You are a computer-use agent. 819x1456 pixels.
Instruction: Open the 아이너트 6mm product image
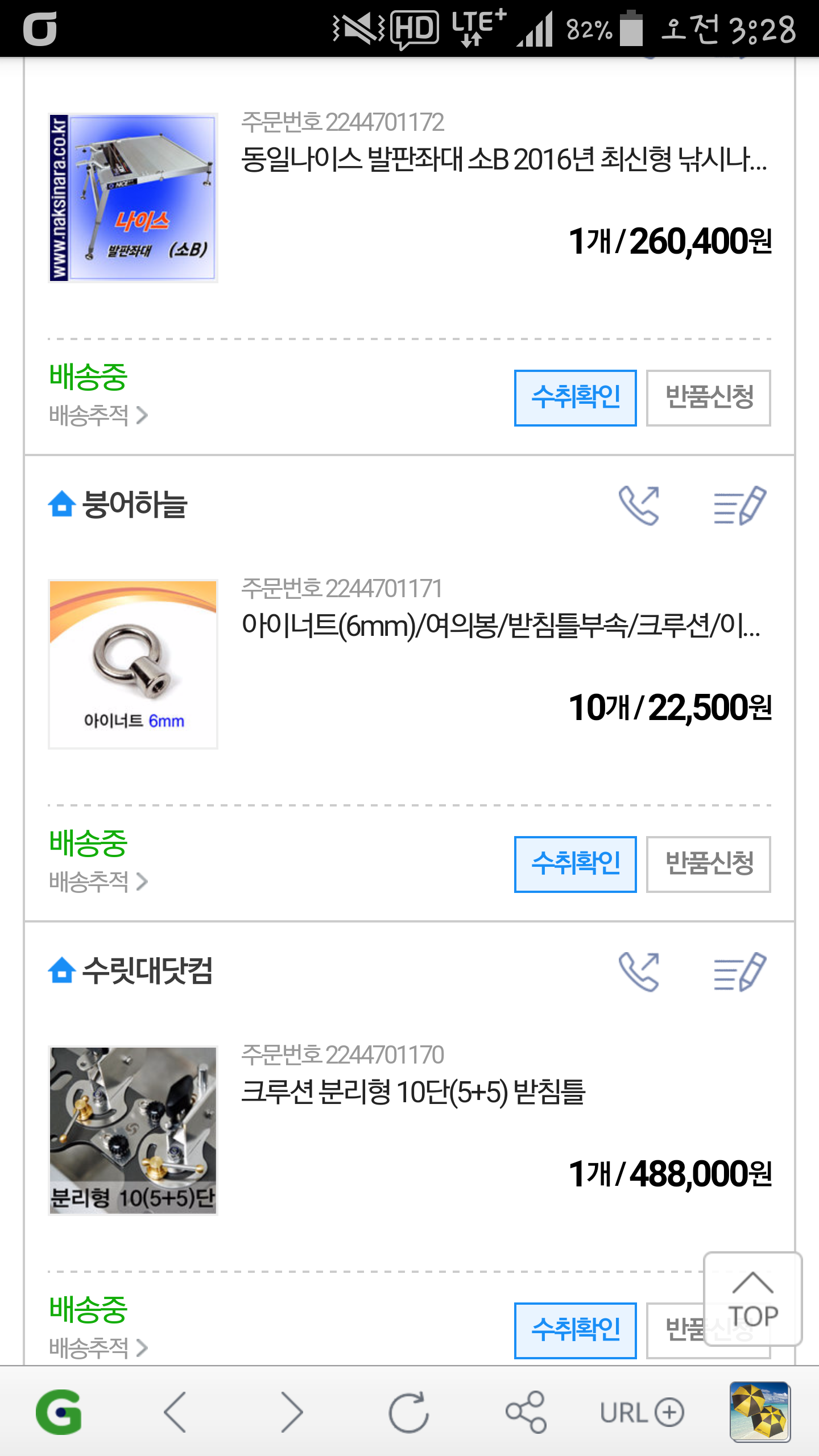click(133, 664)
